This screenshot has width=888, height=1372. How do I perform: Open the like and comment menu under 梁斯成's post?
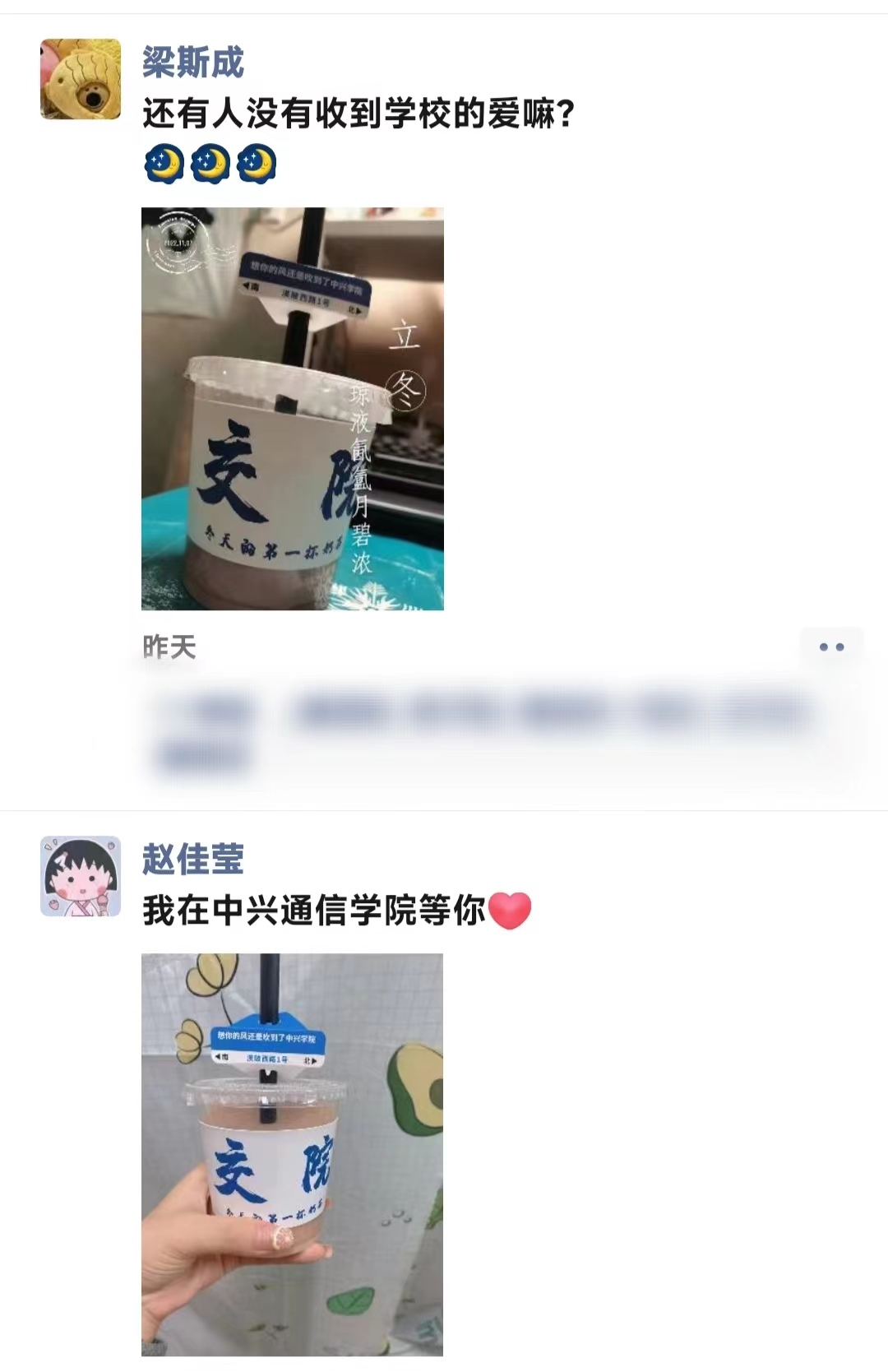click(831, 647)
